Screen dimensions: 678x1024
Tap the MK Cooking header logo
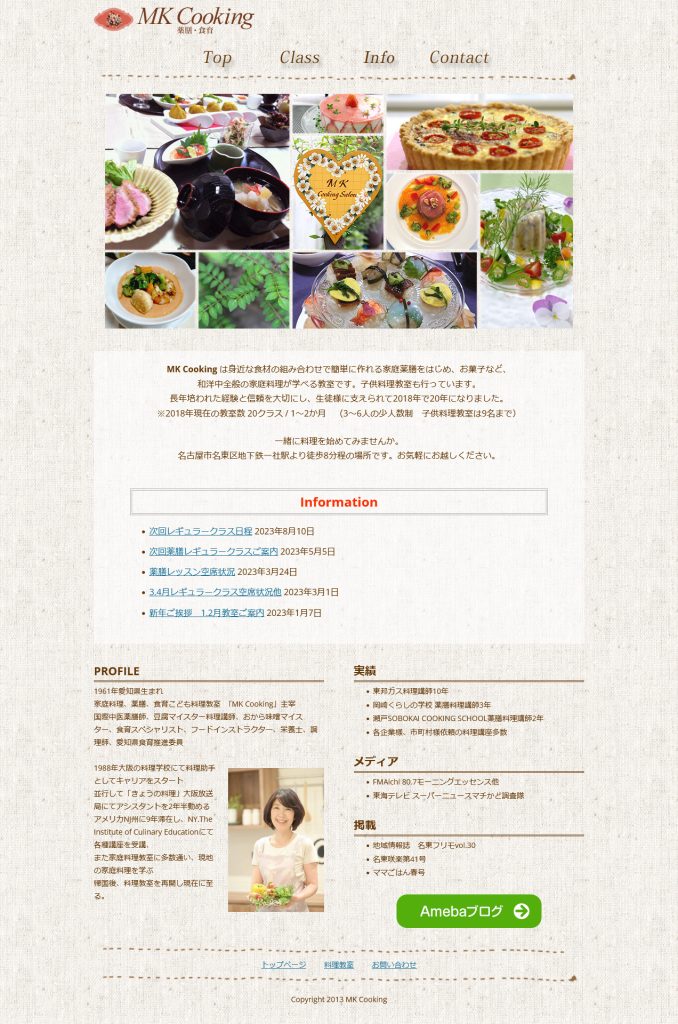click(174, 19)
